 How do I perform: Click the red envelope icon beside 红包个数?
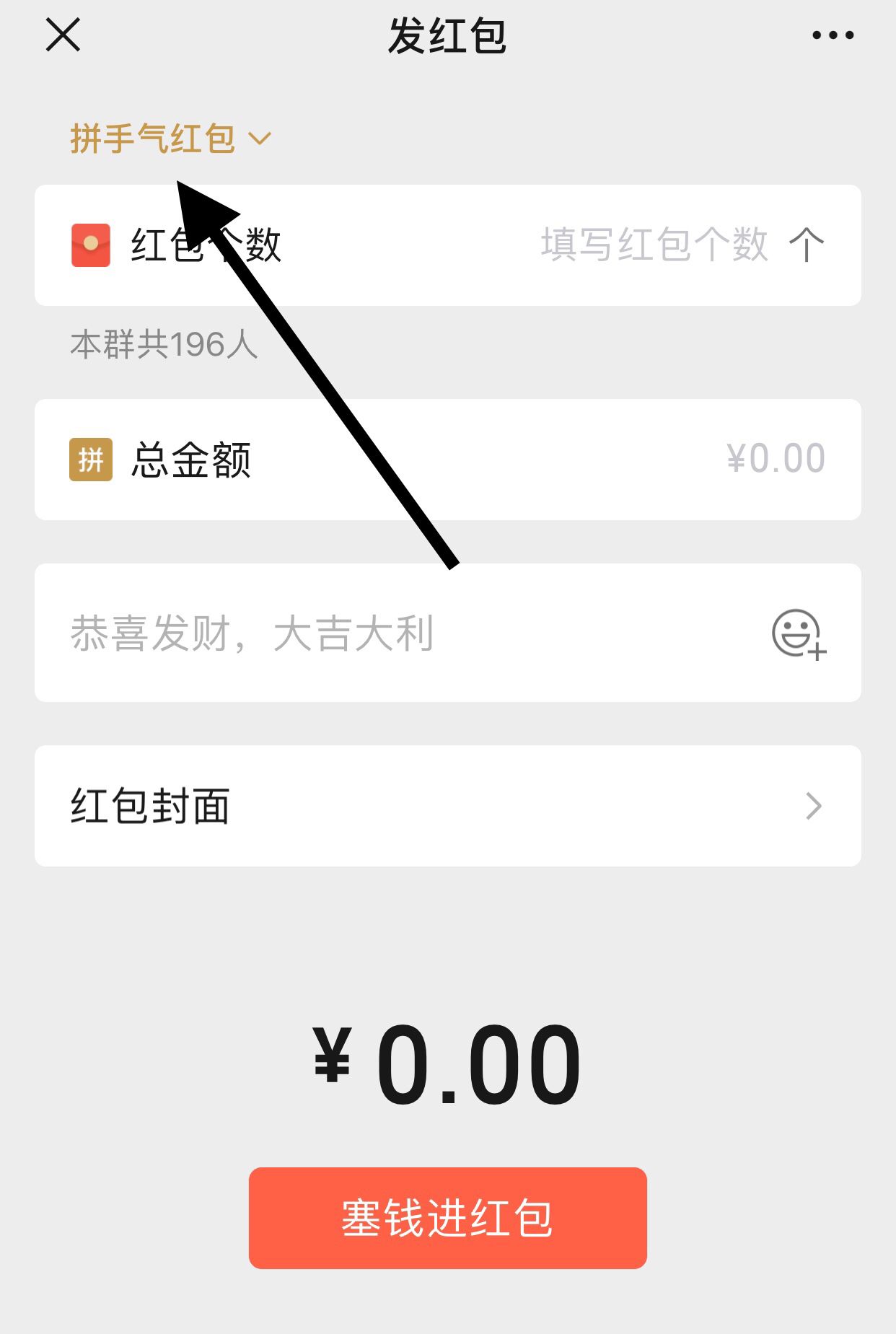89,244
